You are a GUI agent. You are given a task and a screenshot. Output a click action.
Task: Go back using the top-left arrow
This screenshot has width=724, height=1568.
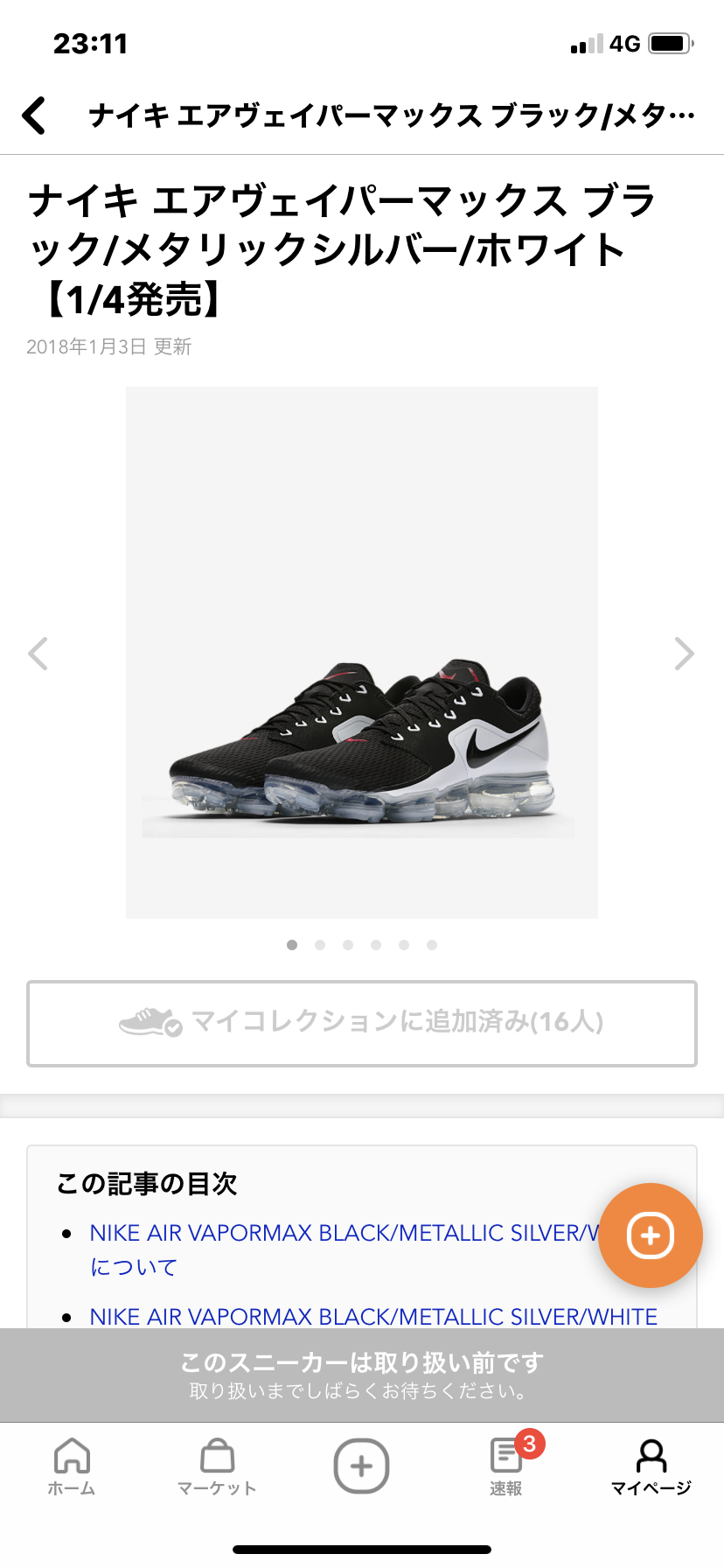[35, 115]
